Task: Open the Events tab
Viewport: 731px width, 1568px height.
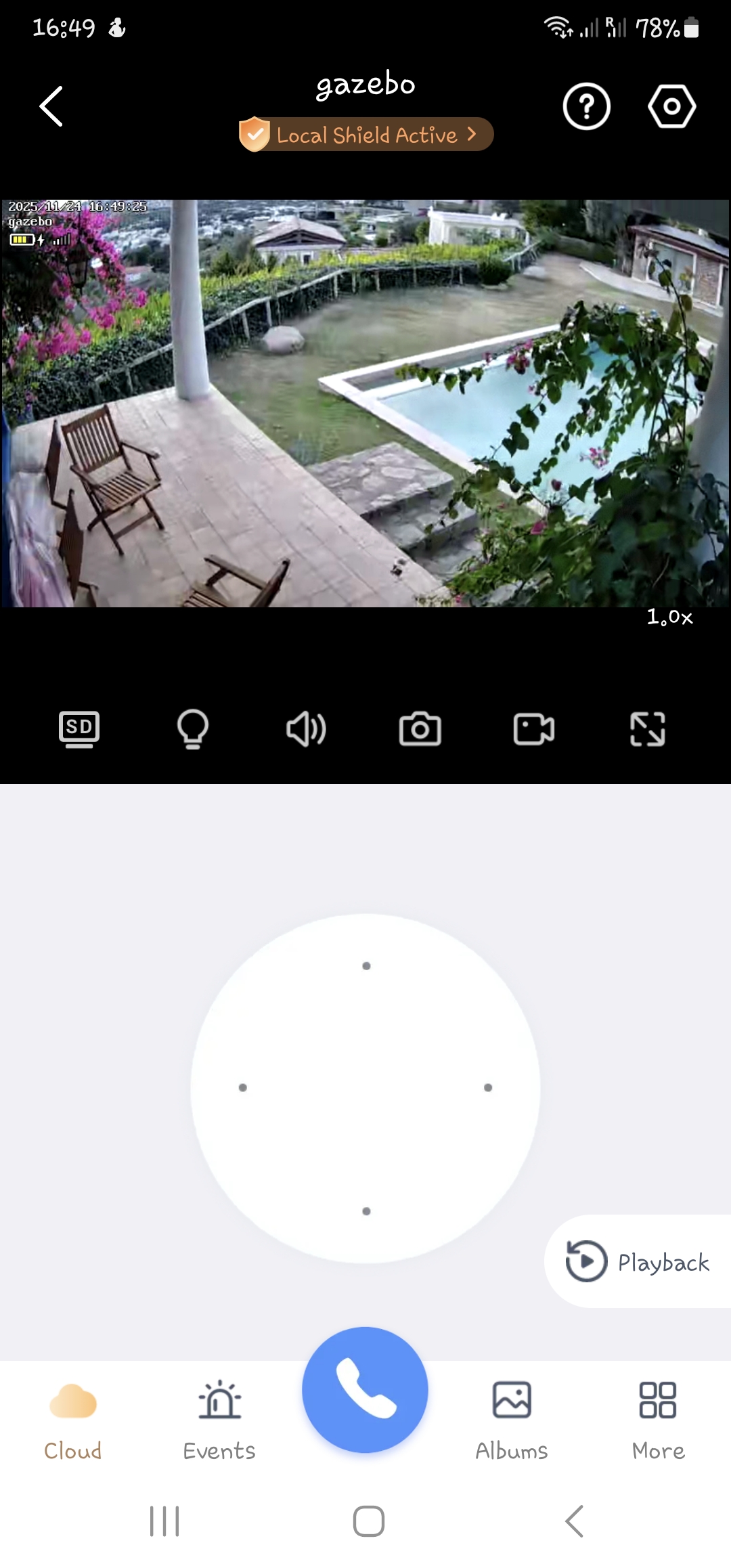Action: (219, 1420)
